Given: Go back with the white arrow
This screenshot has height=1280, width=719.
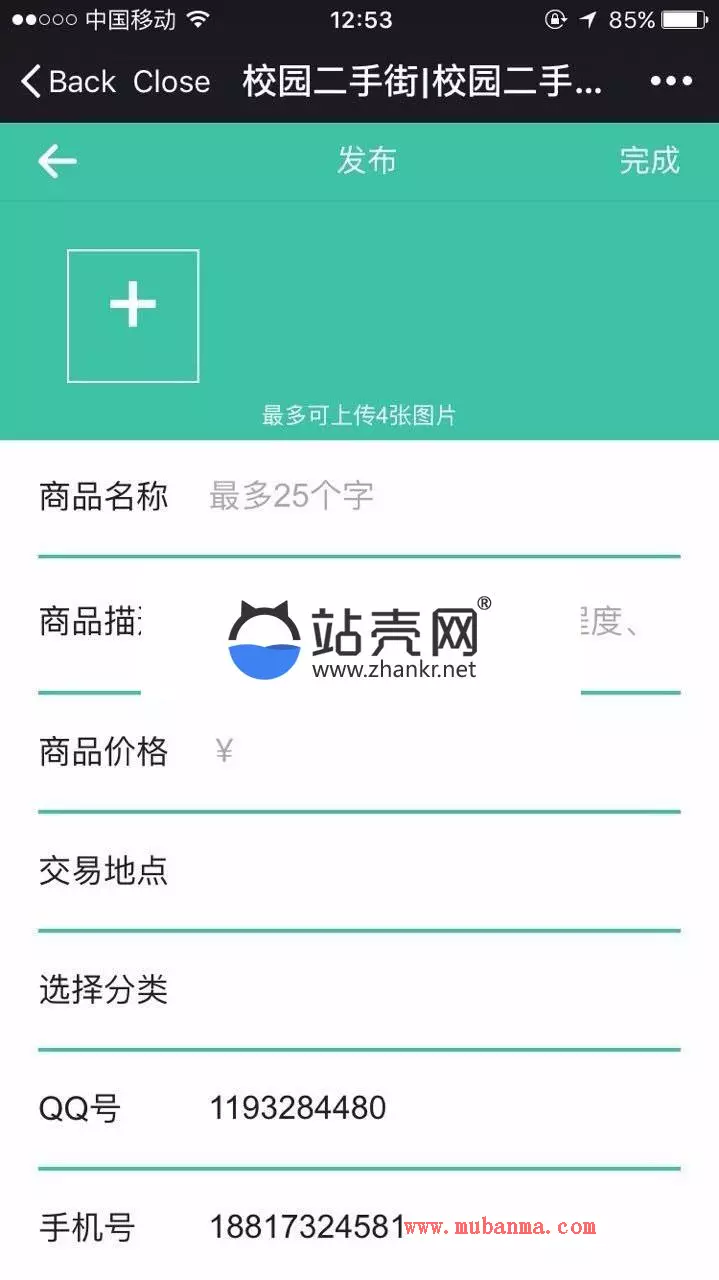Looking at the screenshot, I should coord(57,161).
